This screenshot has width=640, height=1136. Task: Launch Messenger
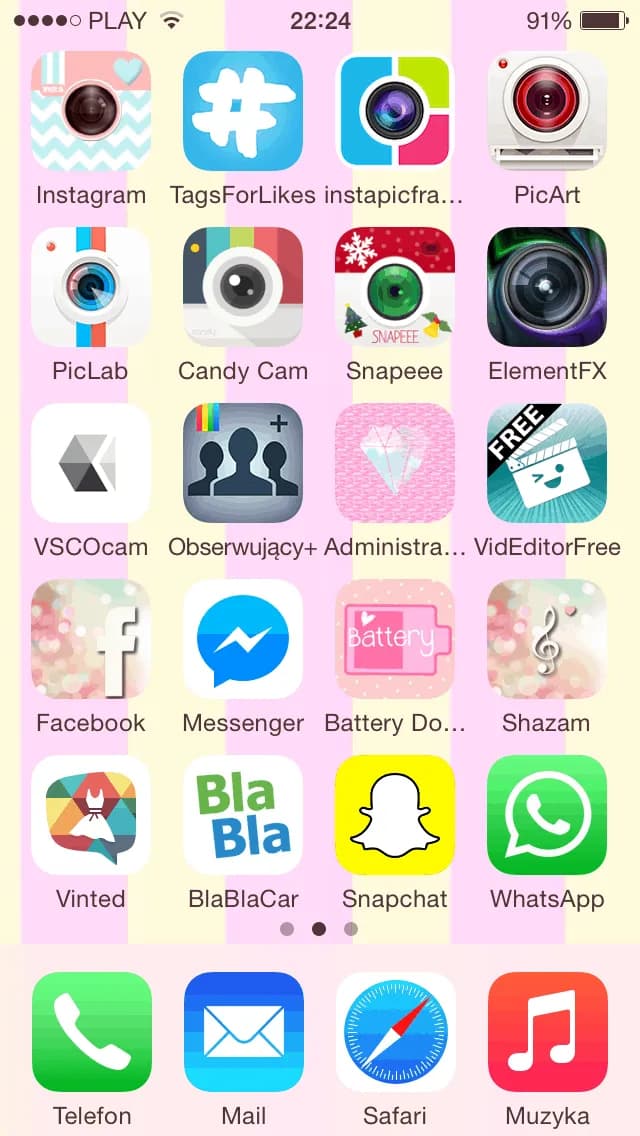click(243, 639)
